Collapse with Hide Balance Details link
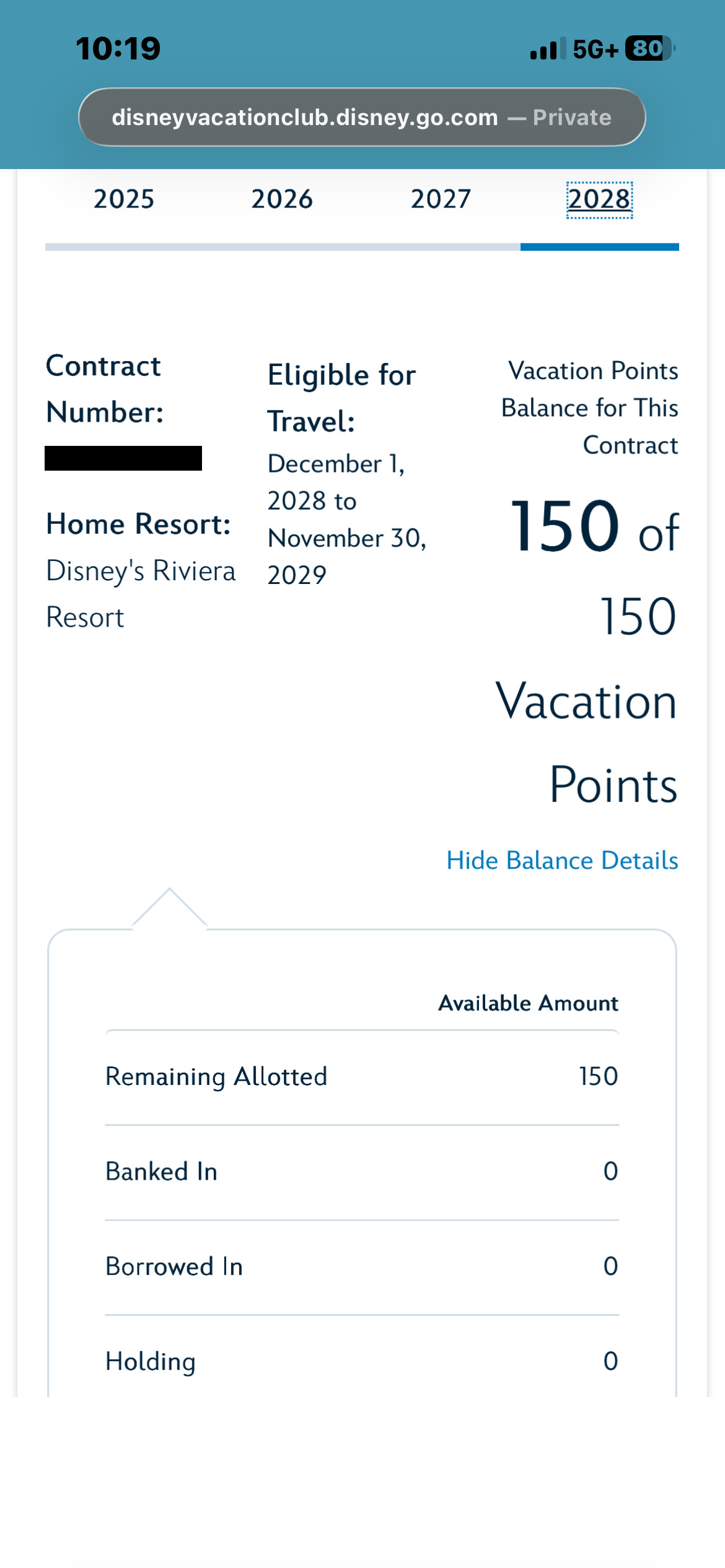 coord(562,860)
